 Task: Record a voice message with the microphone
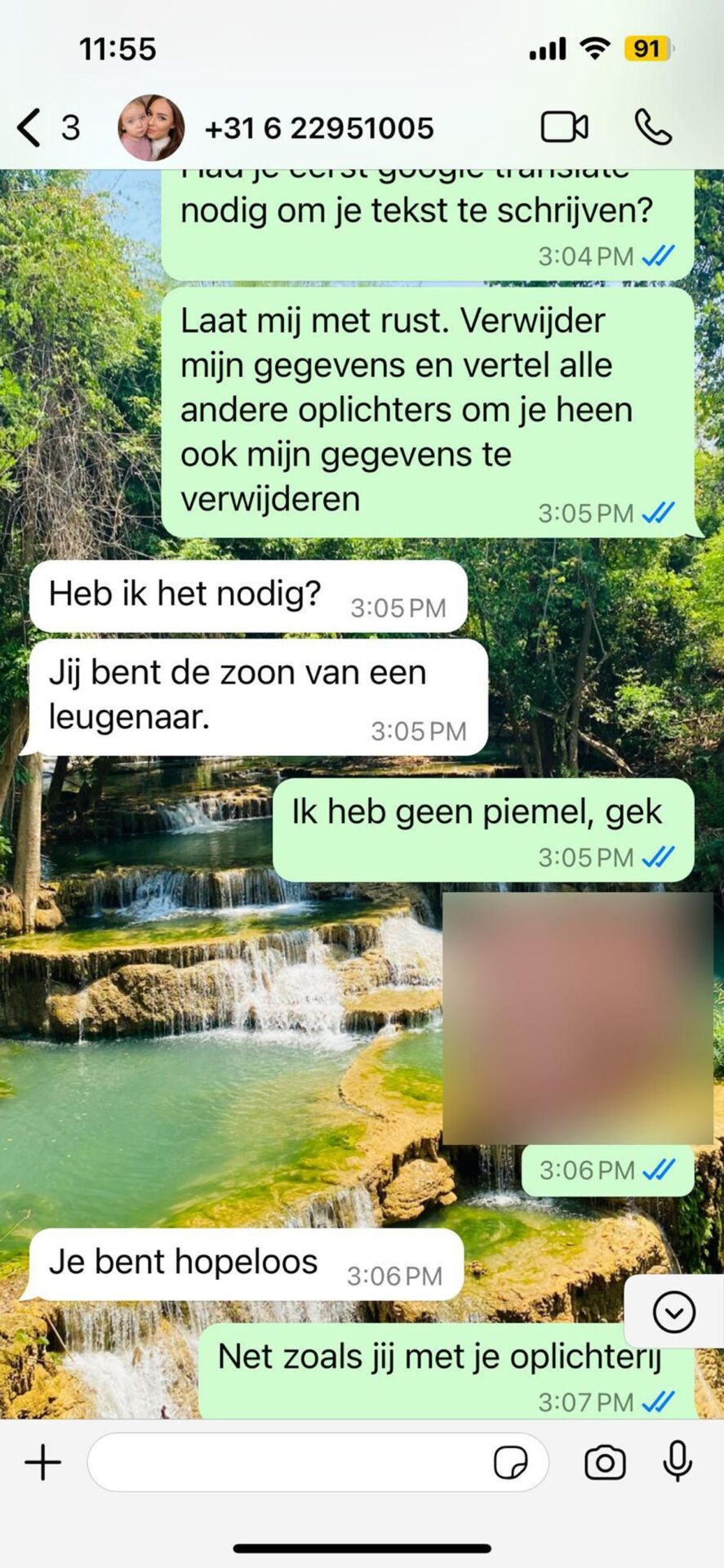(x=677, y=1462)
